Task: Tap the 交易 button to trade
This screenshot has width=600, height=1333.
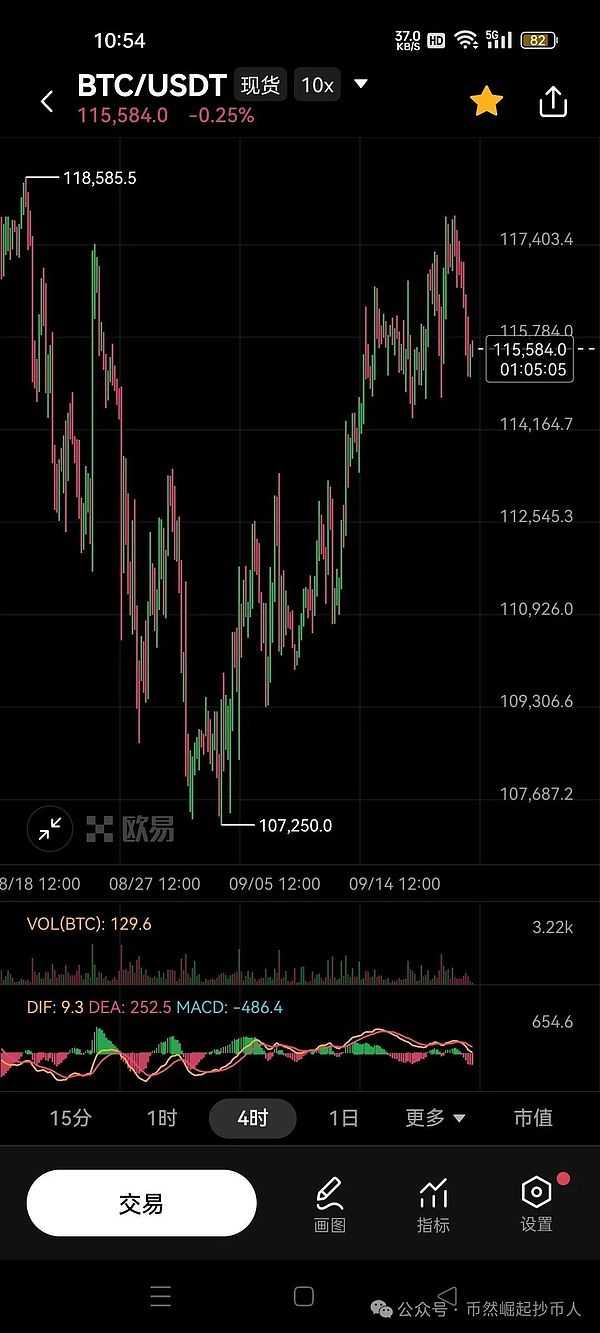Action: [x=141, y=1203]
